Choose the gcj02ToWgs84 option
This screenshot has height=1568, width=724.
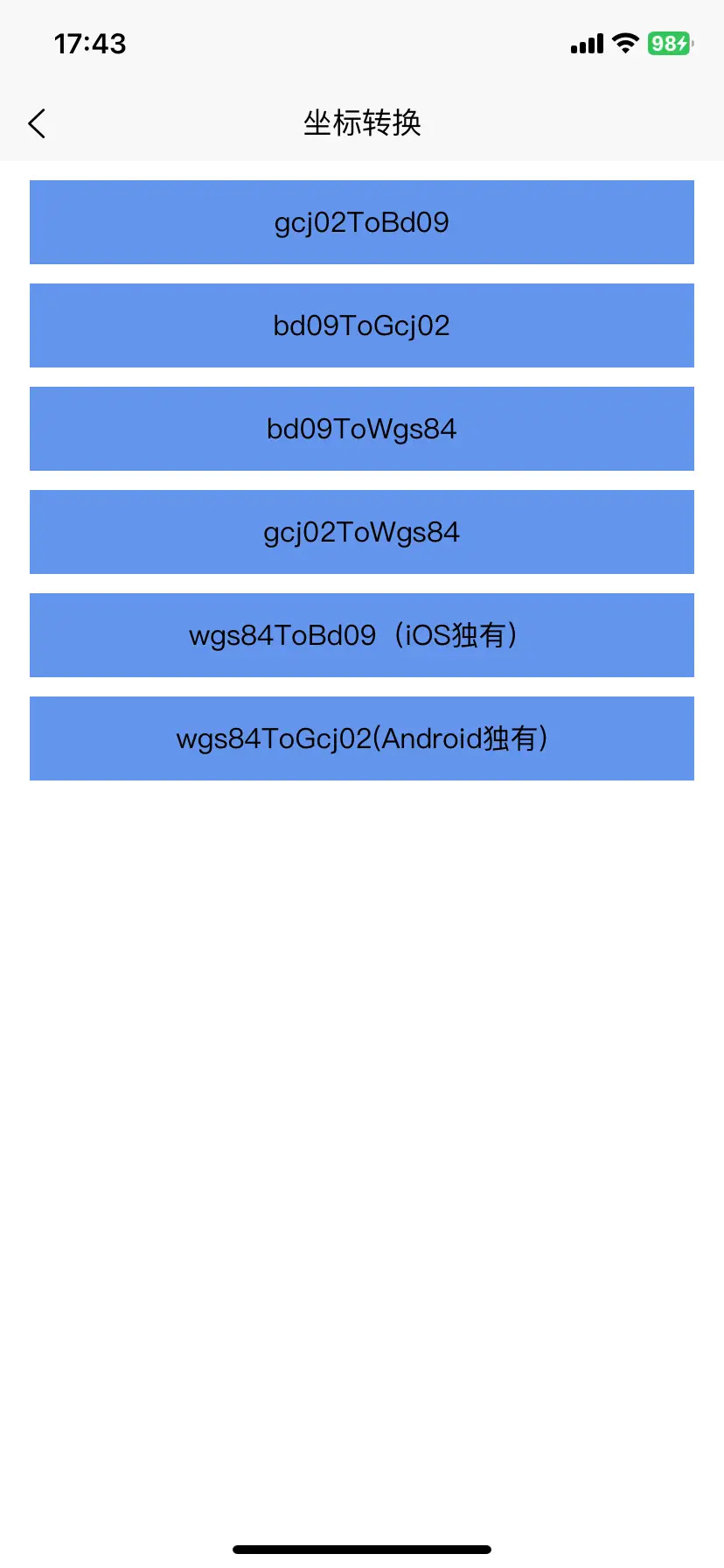coord(362,532)
